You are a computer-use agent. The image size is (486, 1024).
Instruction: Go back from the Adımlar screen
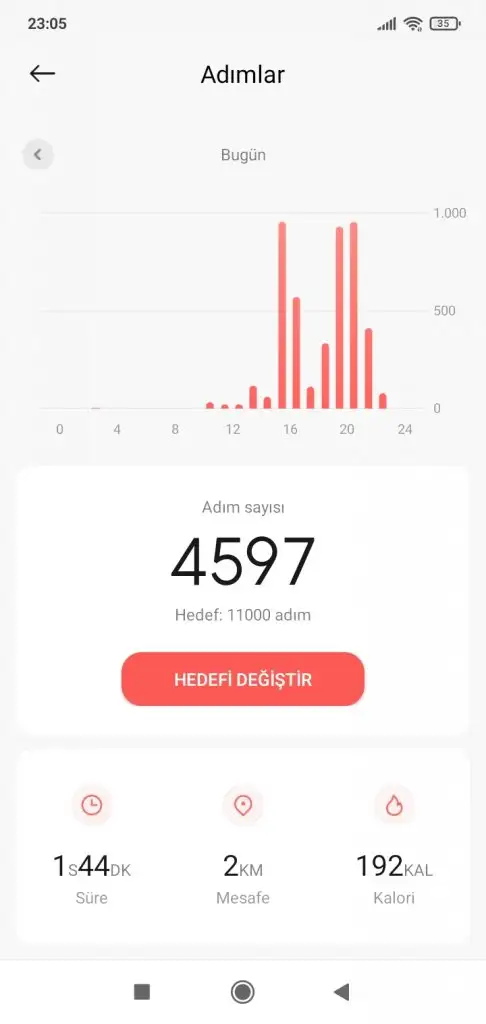pos(42,74)
